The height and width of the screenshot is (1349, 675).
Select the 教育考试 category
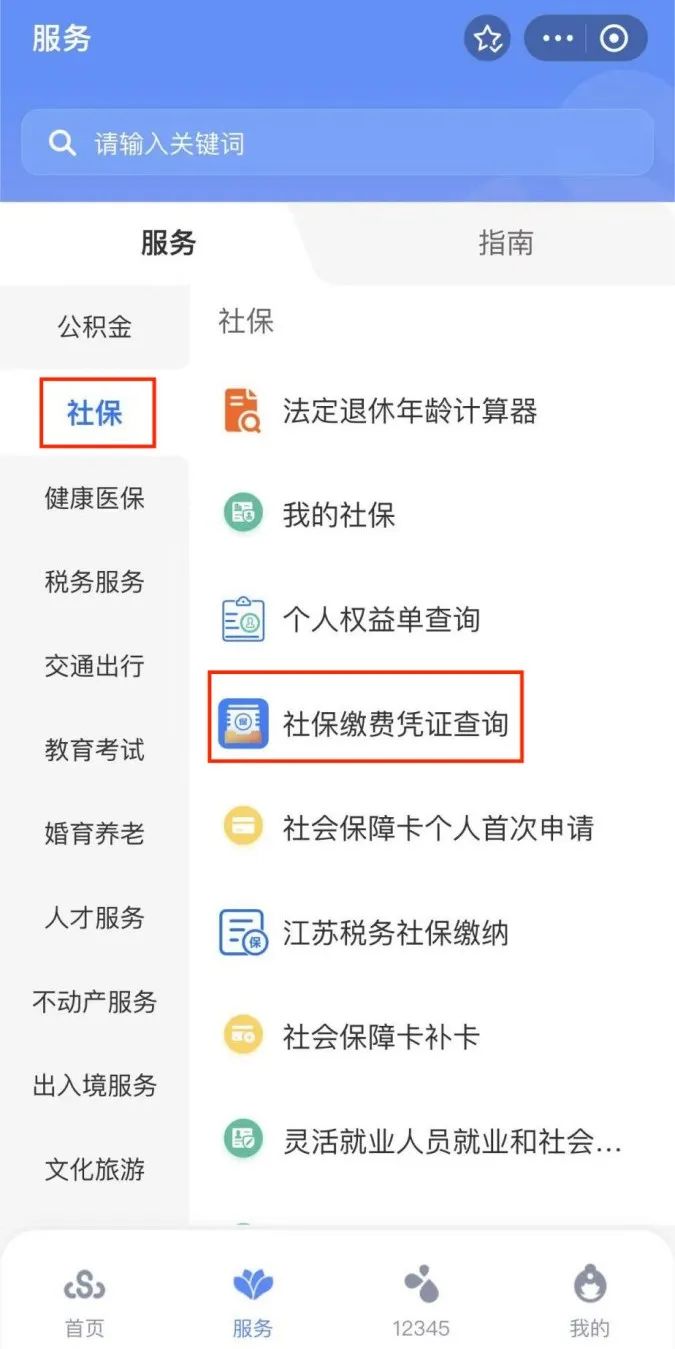pos(94,749)
